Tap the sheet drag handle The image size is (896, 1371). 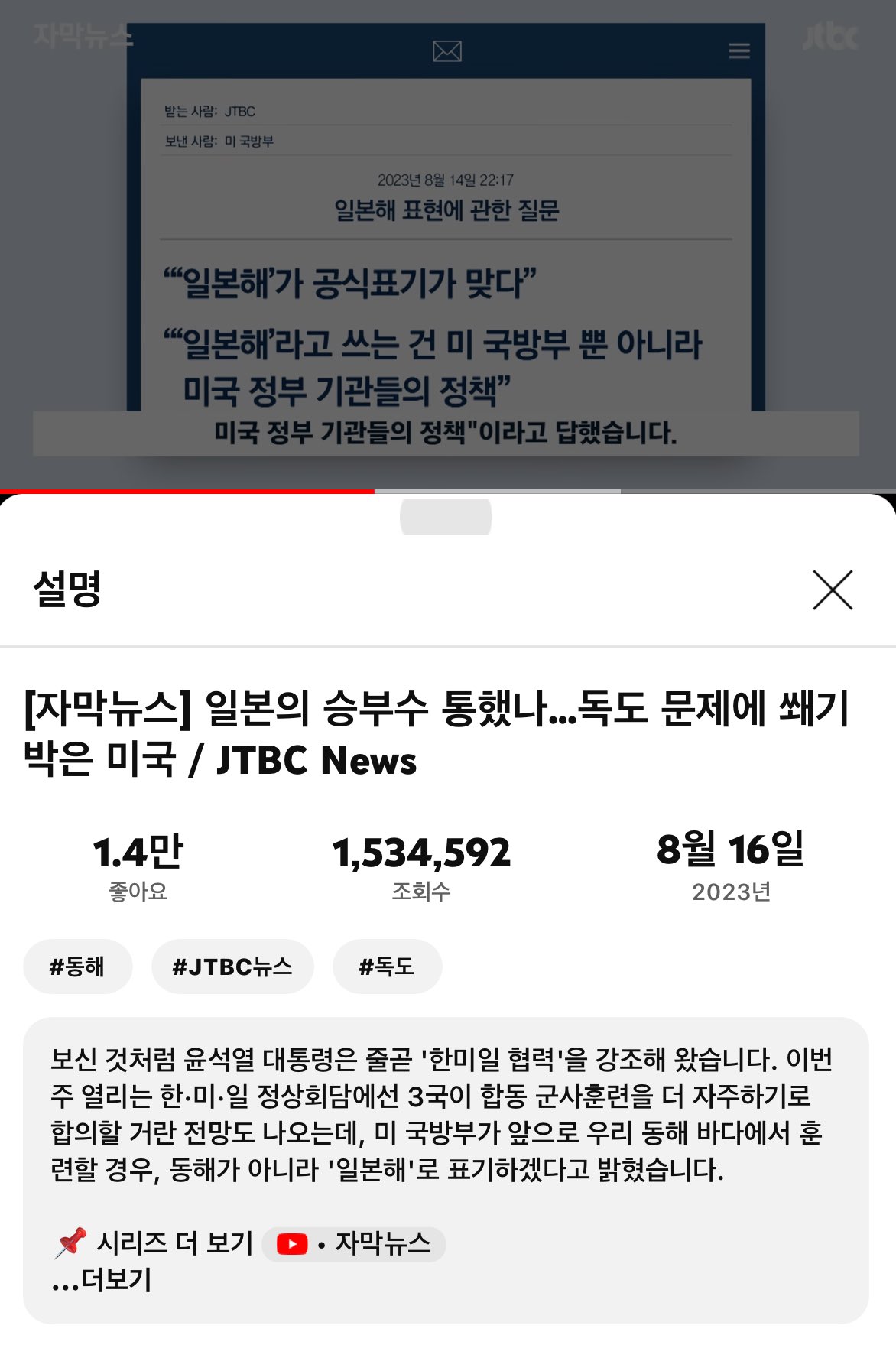446,517
